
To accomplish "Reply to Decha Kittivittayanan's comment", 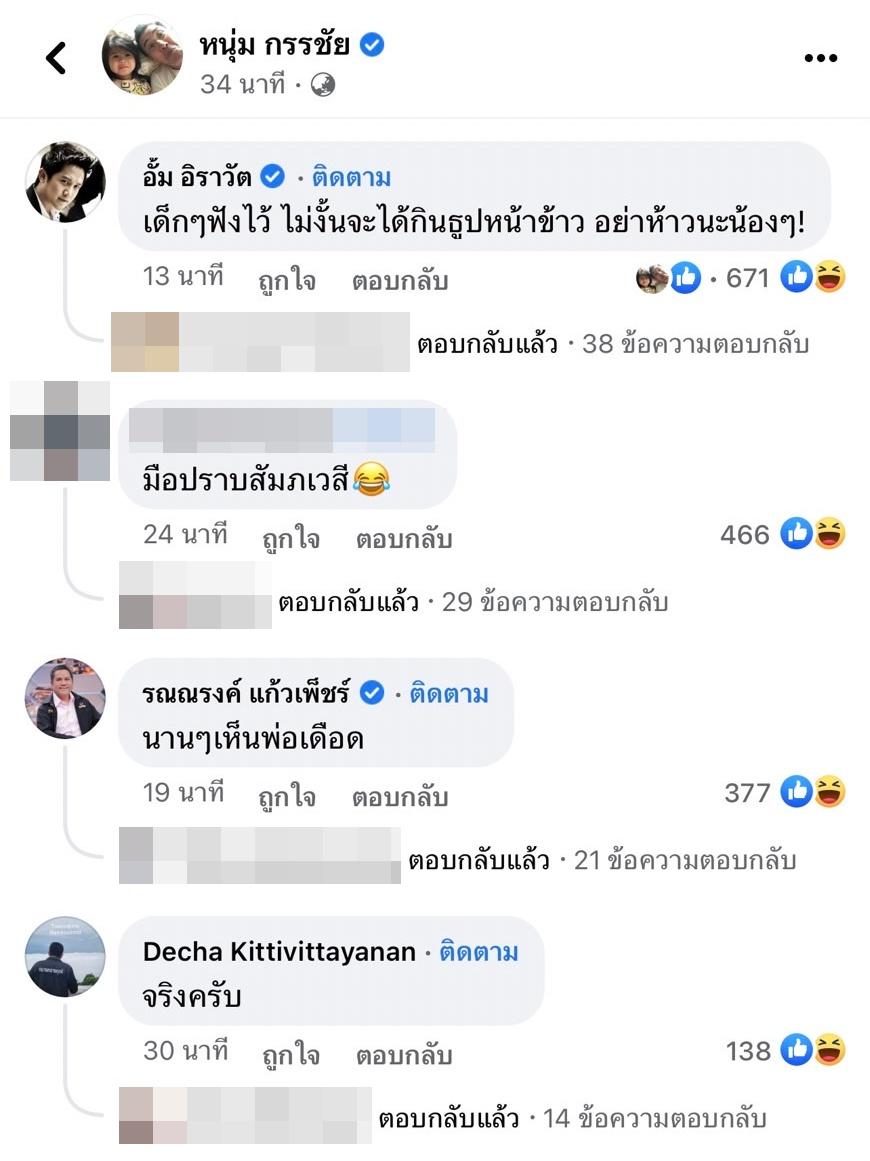I will (x=404, y=1055).
